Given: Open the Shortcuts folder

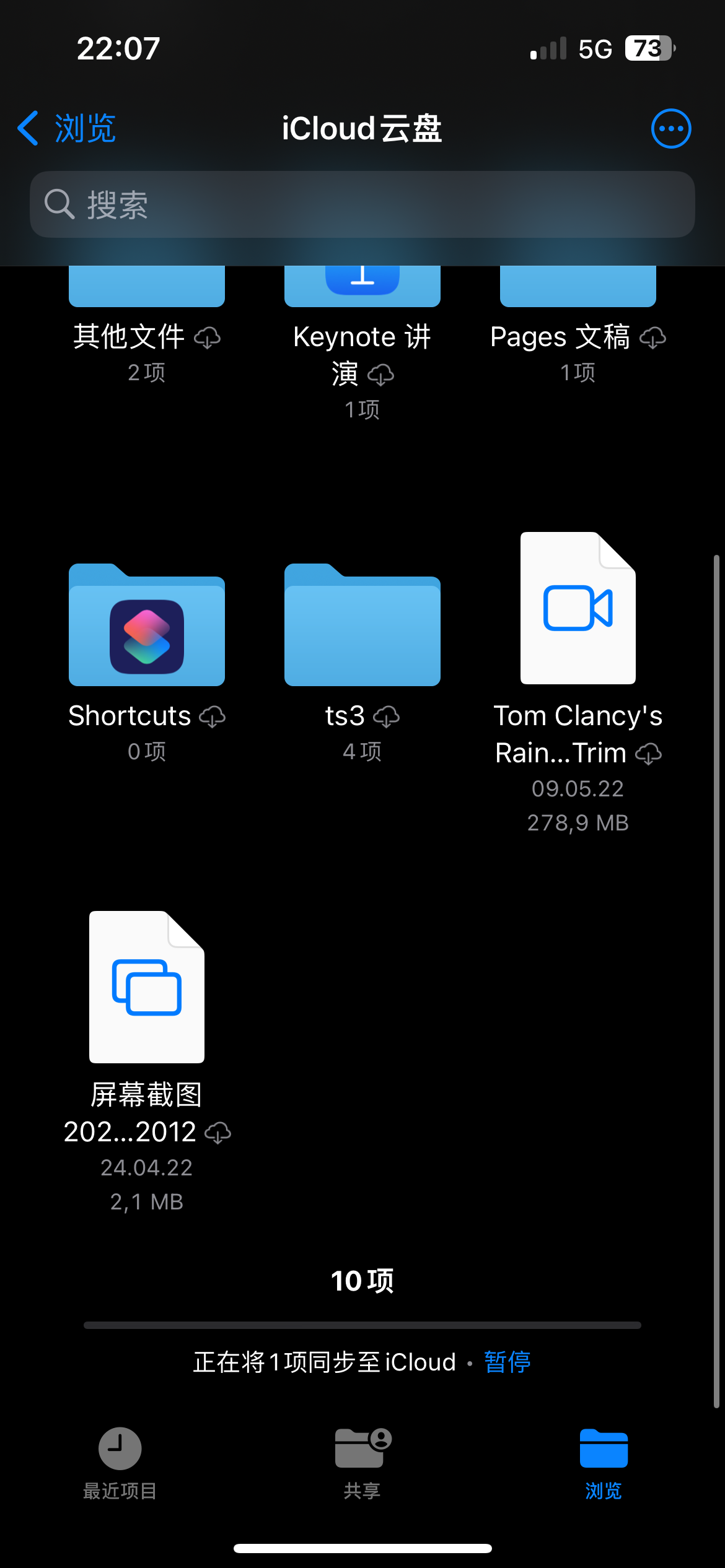Looking at the screenshot, I should pyautogui.click(x=146, y=627).
